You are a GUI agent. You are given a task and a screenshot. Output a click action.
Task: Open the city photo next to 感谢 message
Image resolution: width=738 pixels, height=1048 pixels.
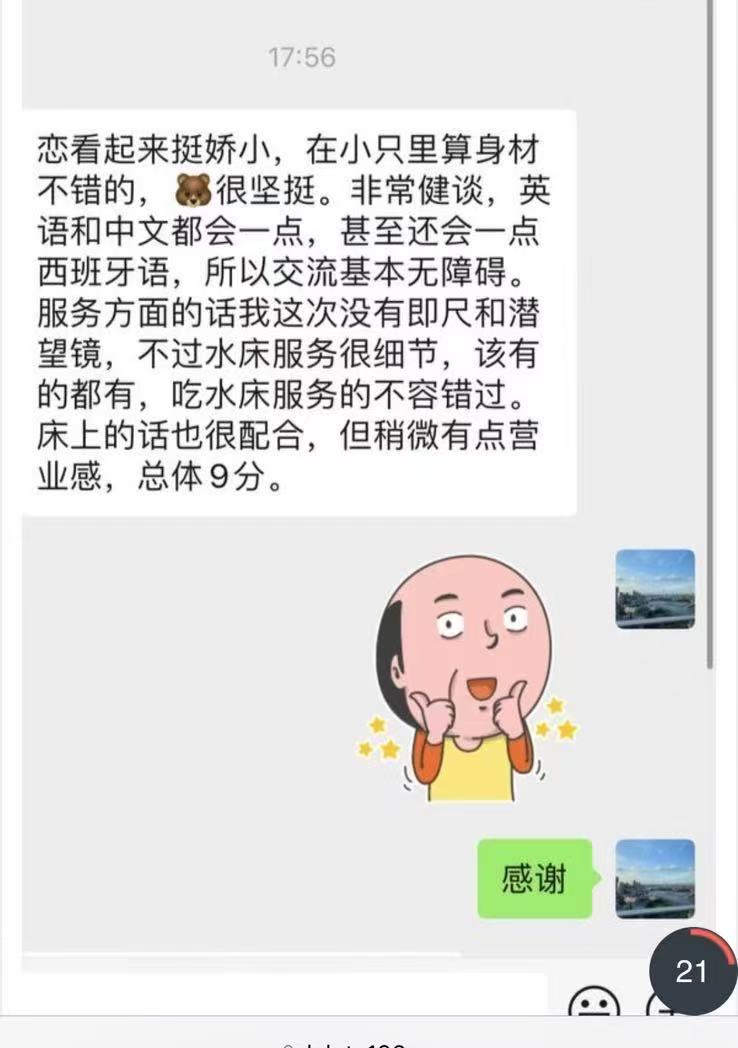point(656,880)
